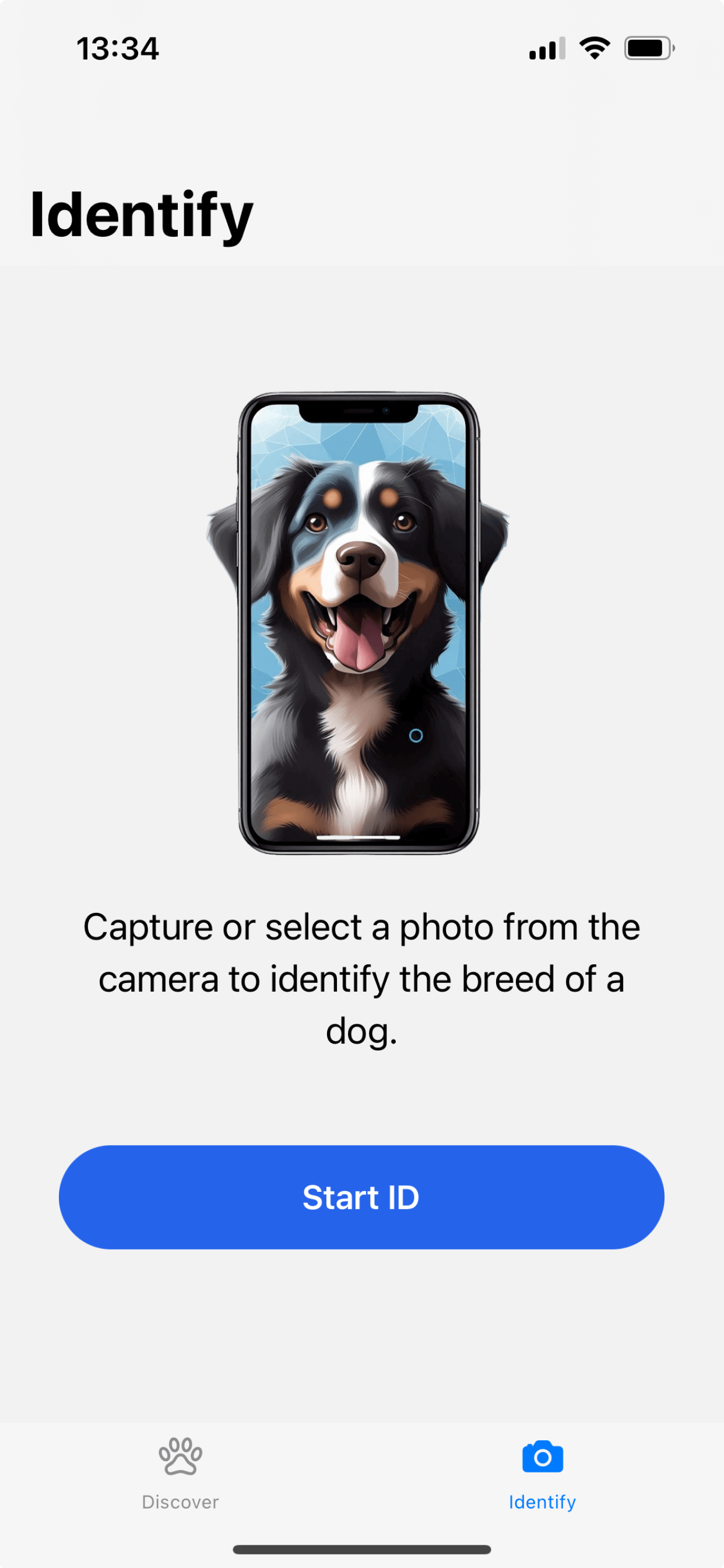Tap the blue circle on the dog illustration
724x1568 pixels.
pyautogui.click(x=416, y=736)
